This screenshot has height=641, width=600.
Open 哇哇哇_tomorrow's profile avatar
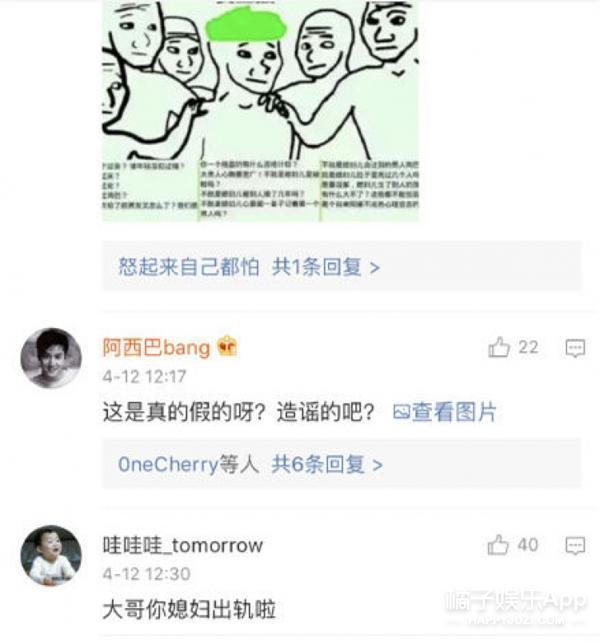click(x=51, y=555)
